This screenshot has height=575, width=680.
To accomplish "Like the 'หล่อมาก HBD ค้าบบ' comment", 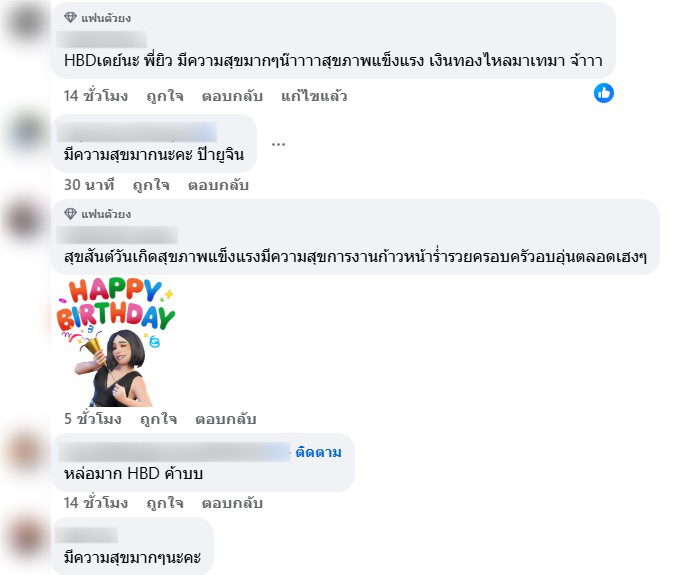I will 157,502.
